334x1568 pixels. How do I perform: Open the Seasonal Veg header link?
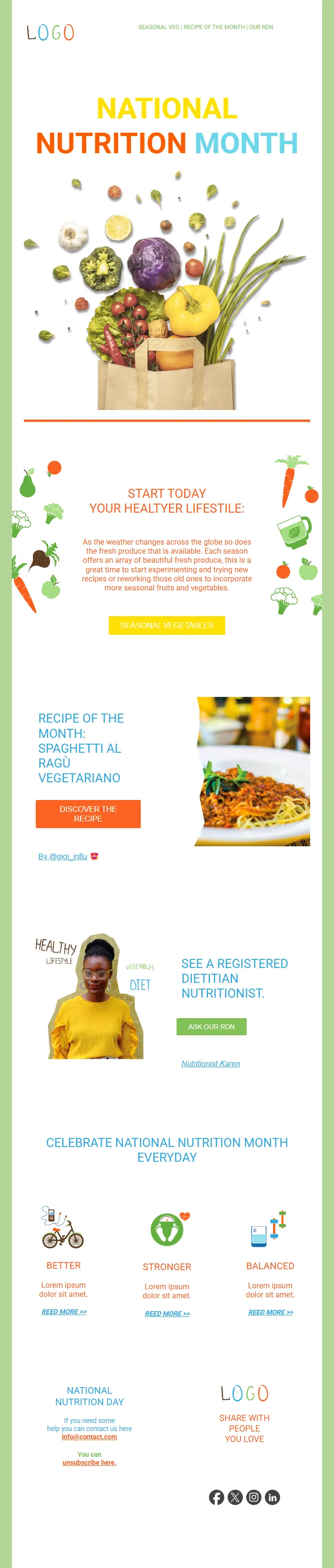coord(158,27)
